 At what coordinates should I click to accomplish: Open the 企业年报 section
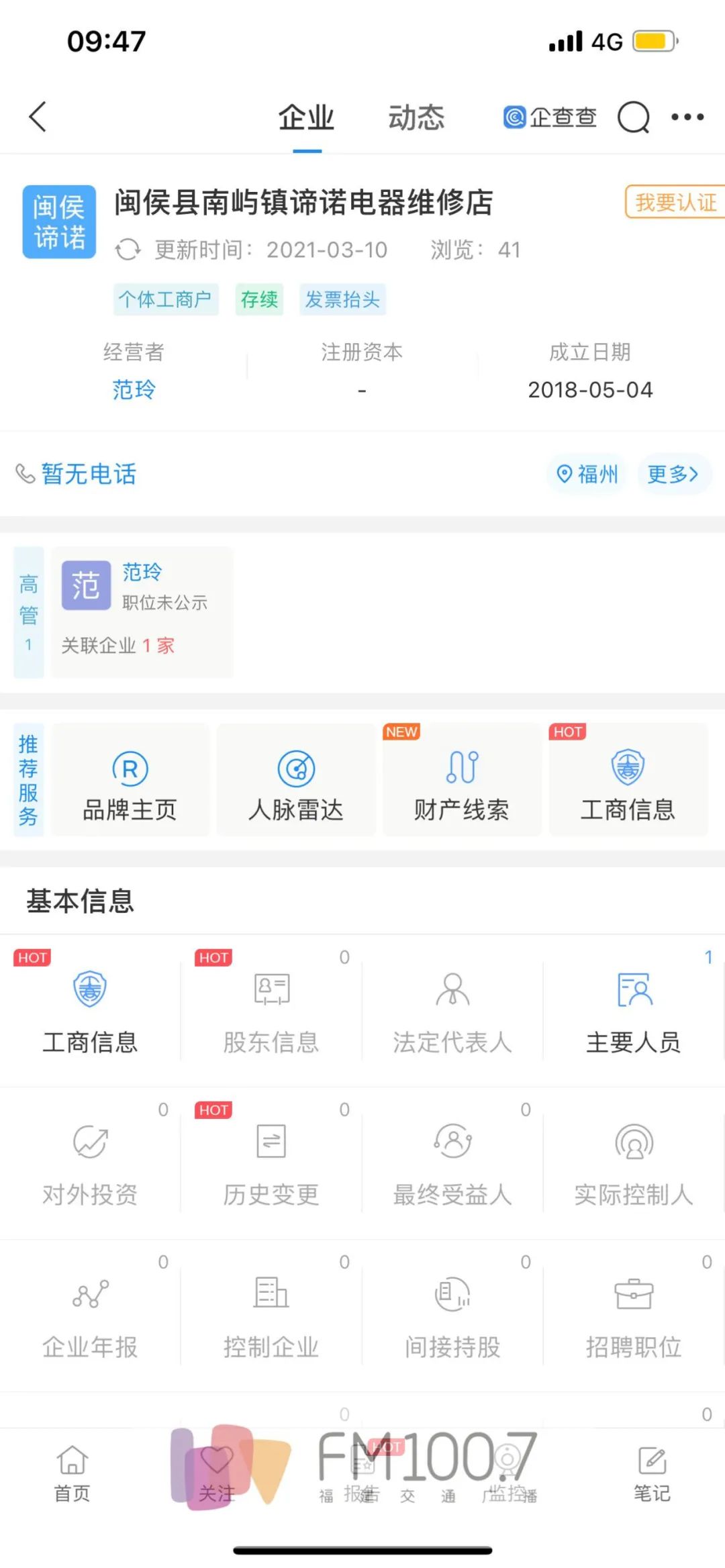click(89, 1313)
